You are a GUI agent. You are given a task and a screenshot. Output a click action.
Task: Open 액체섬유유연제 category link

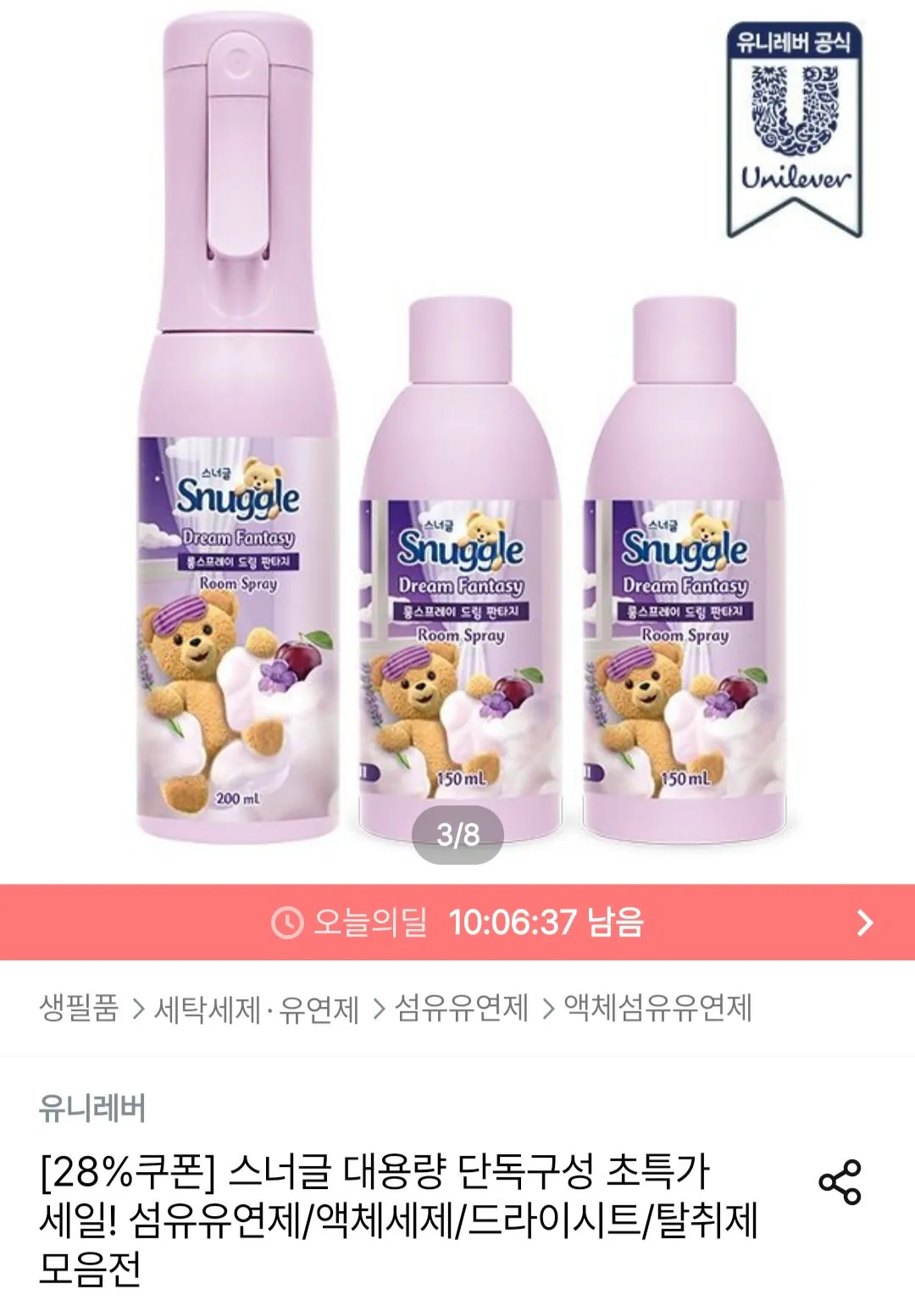pos(658,1008)
